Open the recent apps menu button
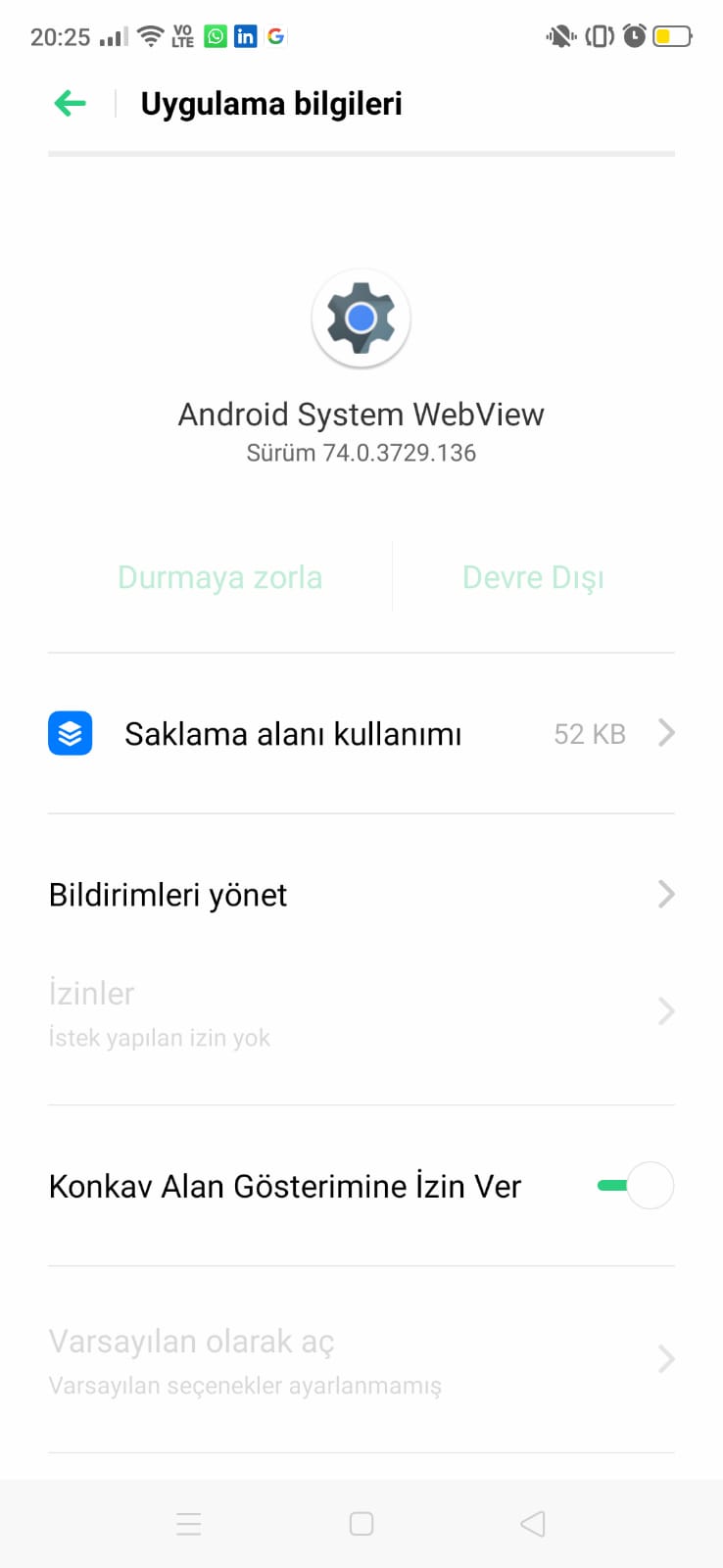 189,1524
